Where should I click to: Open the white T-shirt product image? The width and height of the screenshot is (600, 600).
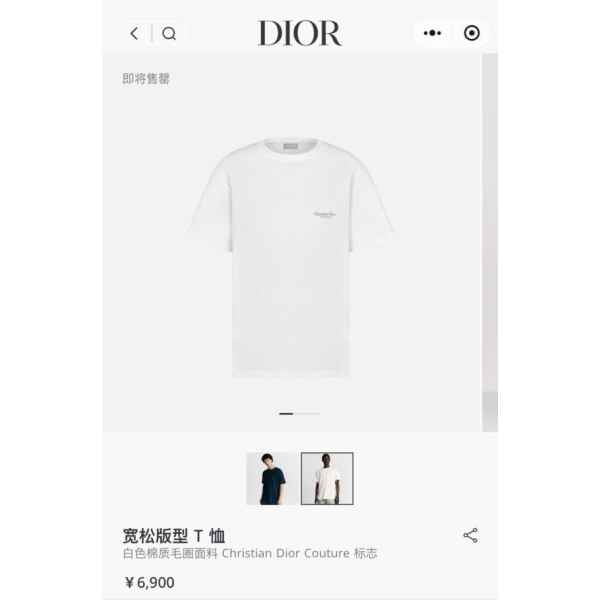[291, 260]
